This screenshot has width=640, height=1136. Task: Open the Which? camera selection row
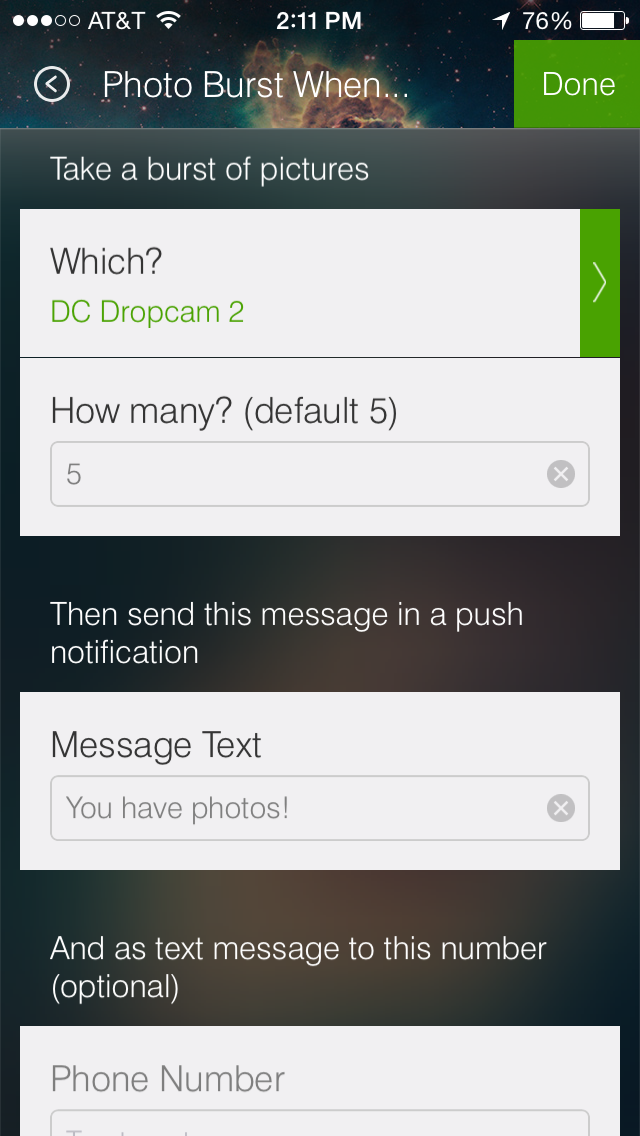[x=320, y=283]
